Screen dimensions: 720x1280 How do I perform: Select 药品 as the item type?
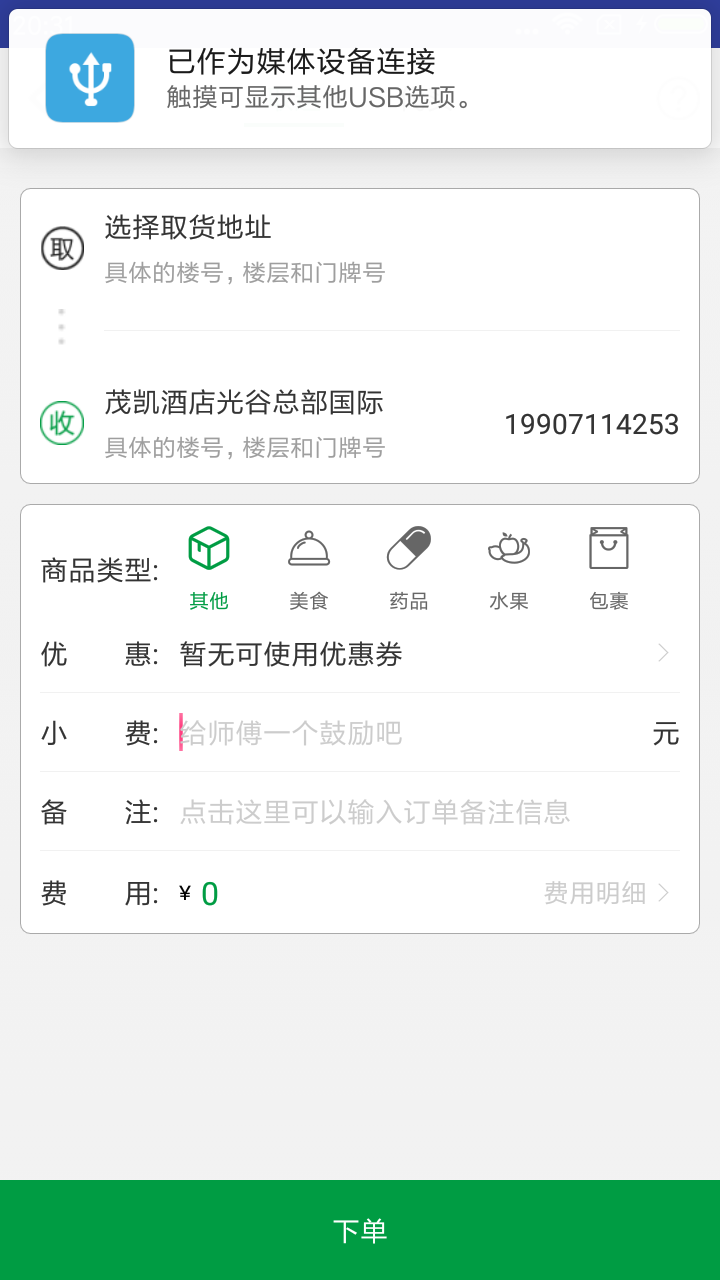tap(409, 568)
